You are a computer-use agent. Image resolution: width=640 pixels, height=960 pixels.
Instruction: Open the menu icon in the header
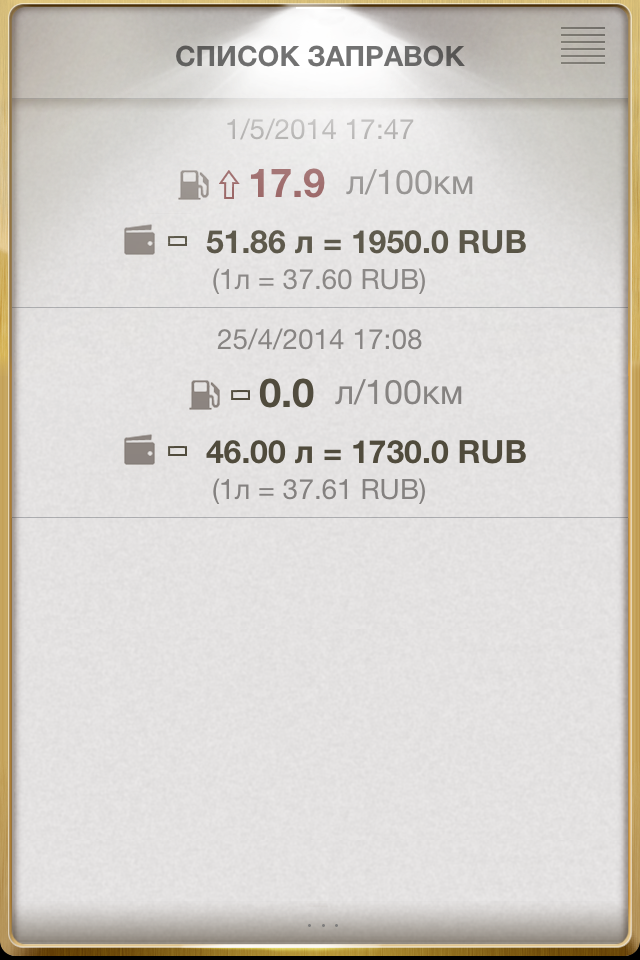(583, 46)
